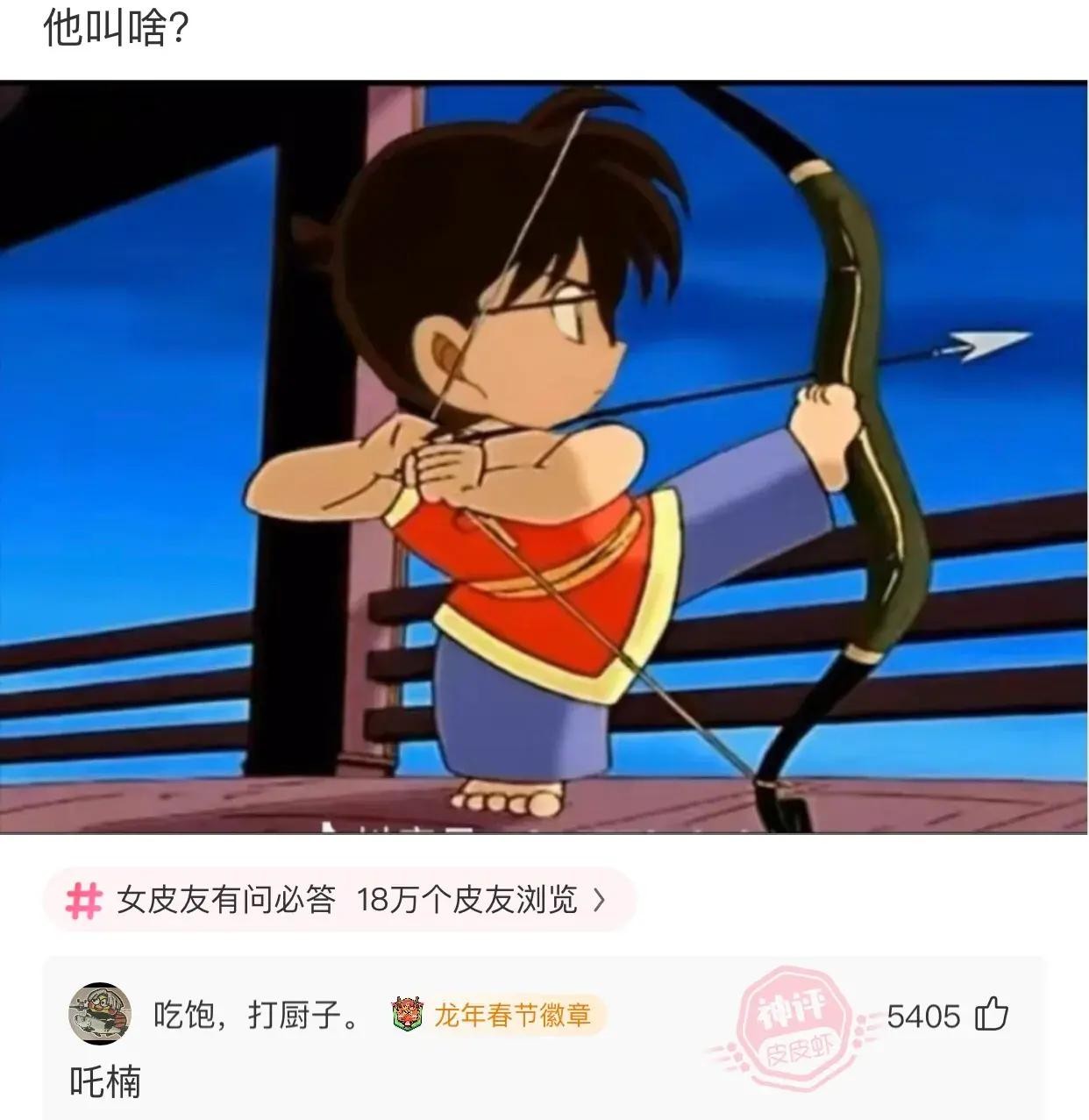Like the comment by 吃饱，打厨子。
This screenshot has height=1120, width=1089.
tap(992, 1015)
